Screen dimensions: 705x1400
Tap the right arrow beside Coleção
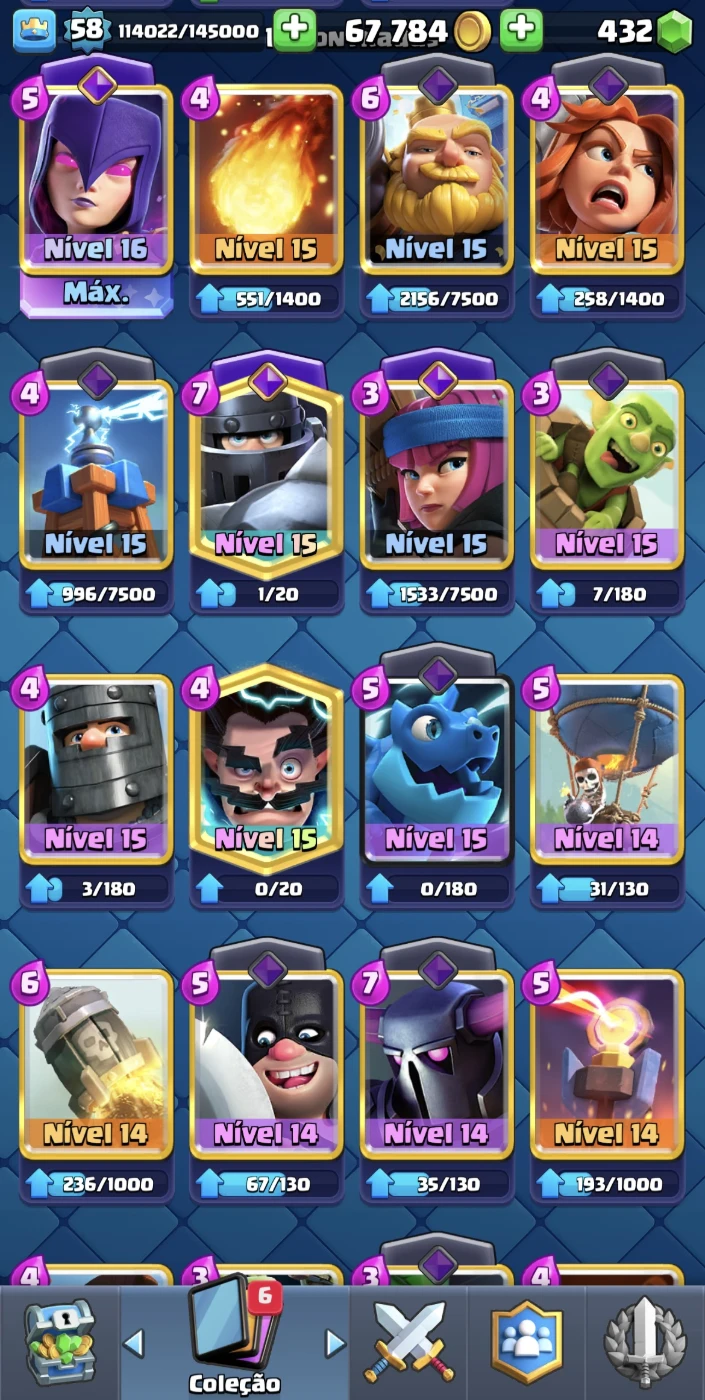(x=336, y=1343)
